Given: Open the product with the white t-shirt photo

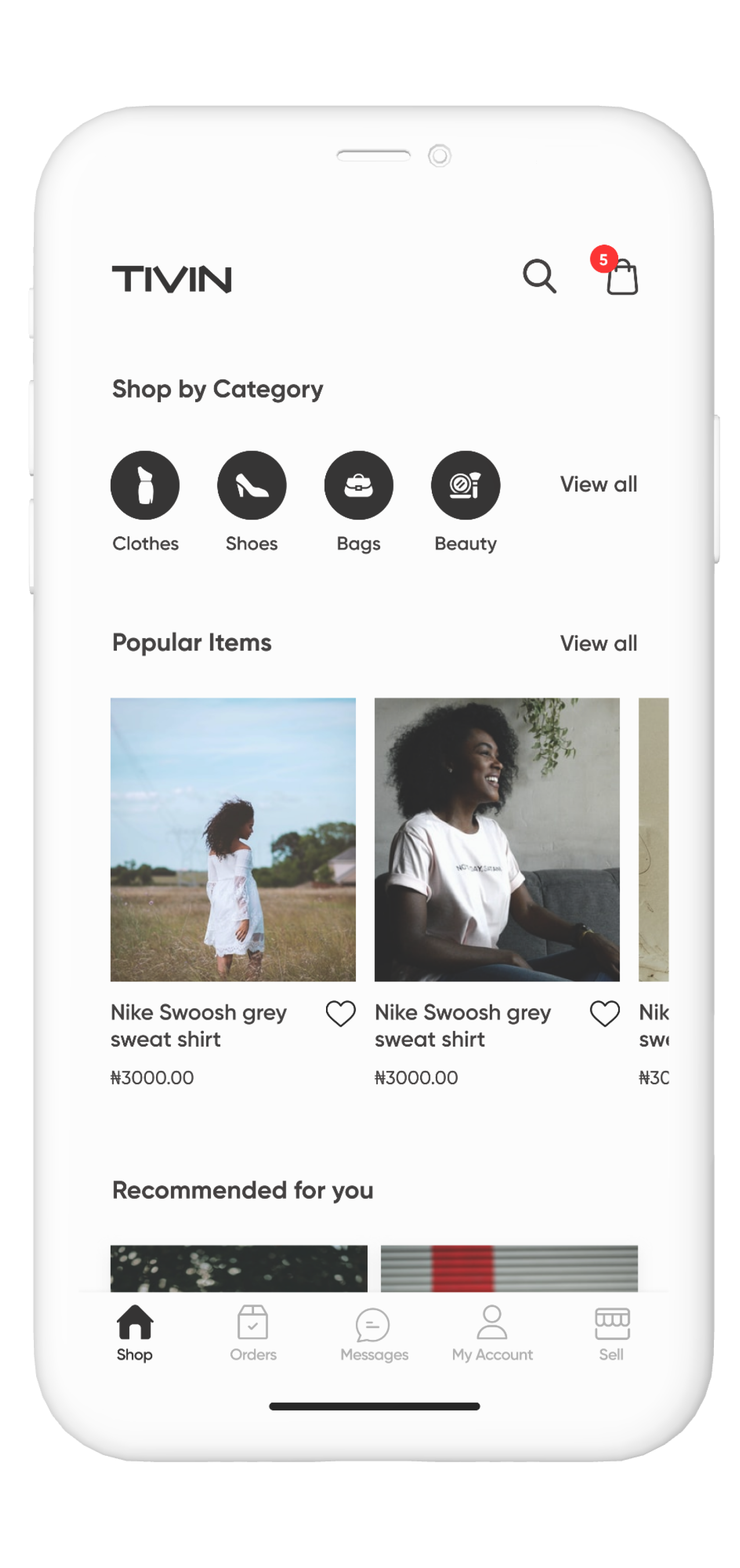Looking at the screenshot, I should coord(497,840).
